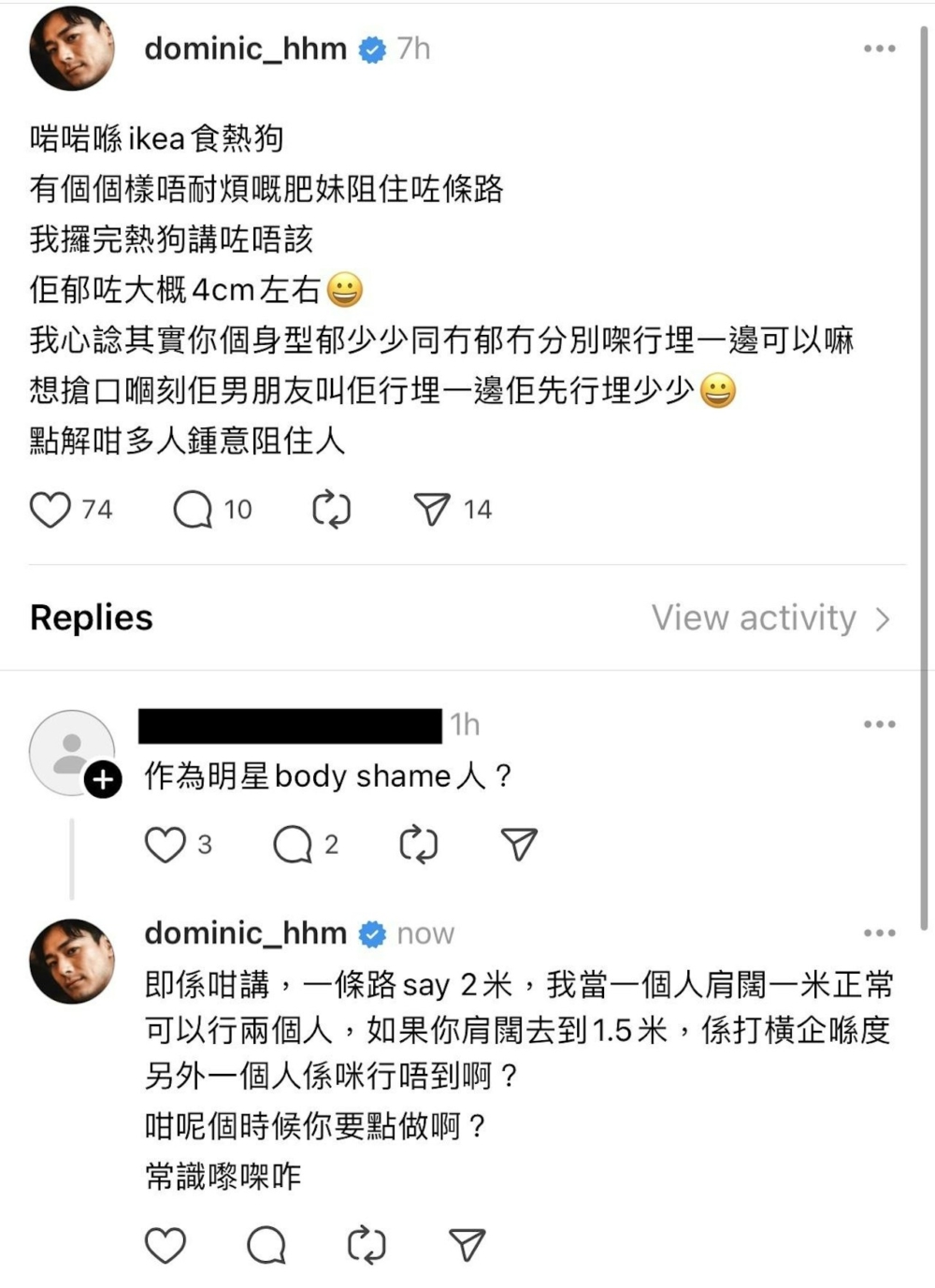Open overflow menu of dominic_hhm's reply
935x1288 pixels.
click(879, 933)
